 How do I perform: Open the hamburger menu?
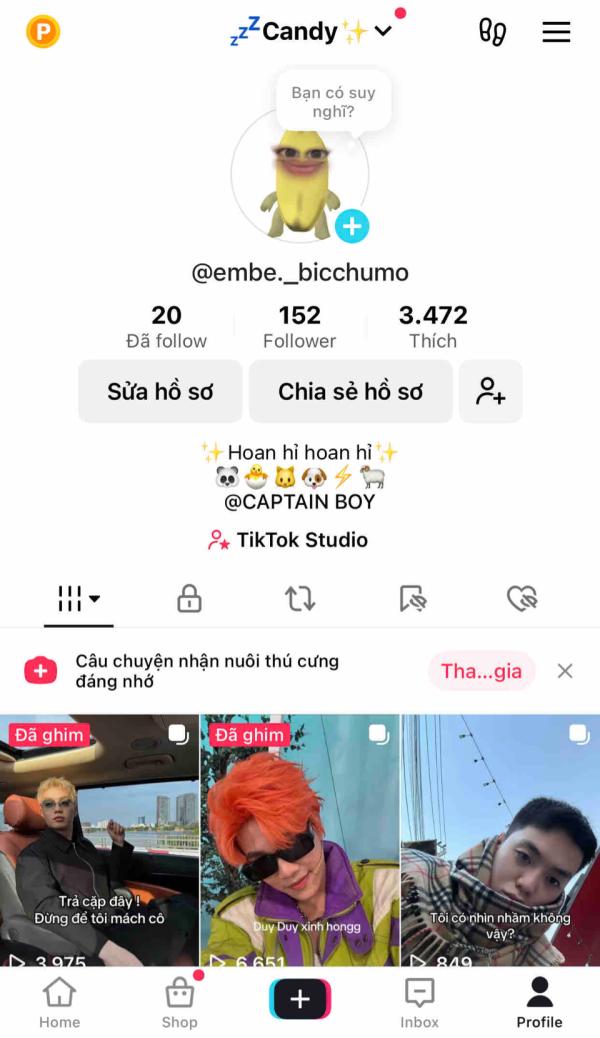coord(556,32)
